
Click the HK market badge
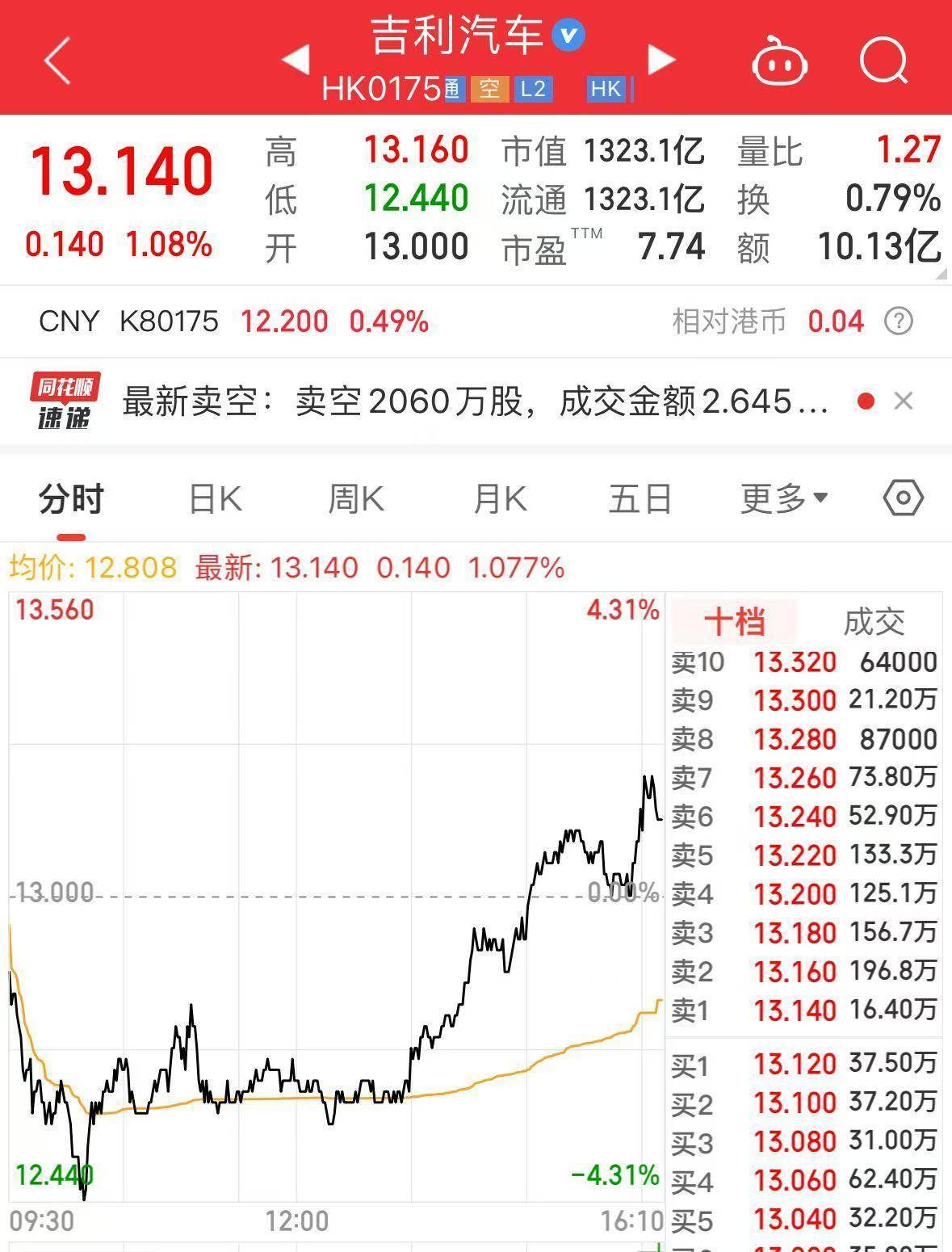pyautogui.click(x=604, y=89)
